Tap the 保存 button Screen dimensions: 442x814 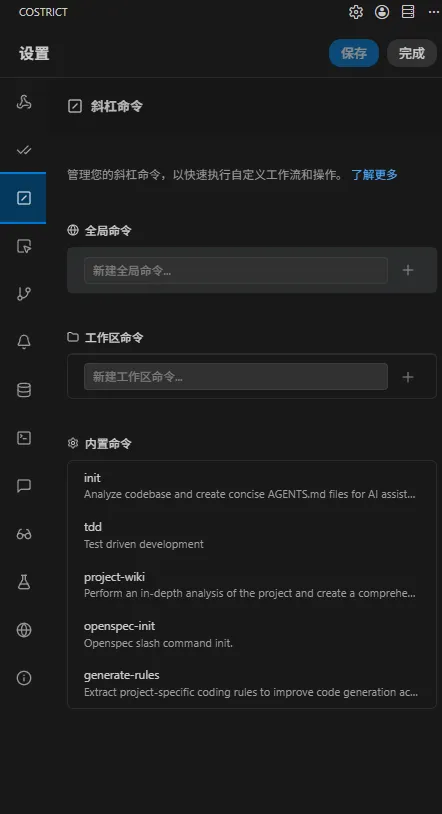click(354, 53)
